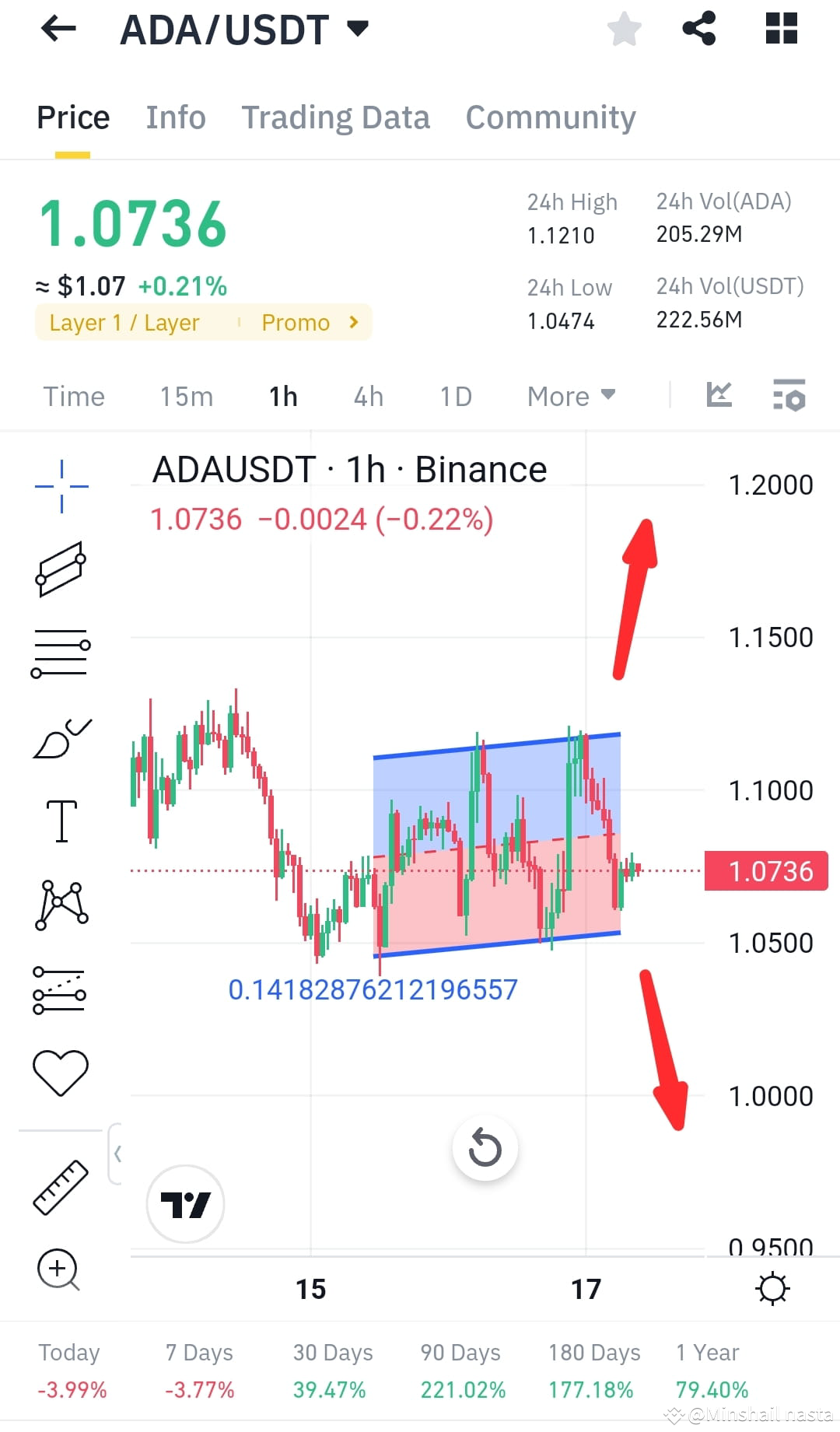Open the parallel channel drawing tool
This screenshot has width=840, height=1432.
(61, 570)
